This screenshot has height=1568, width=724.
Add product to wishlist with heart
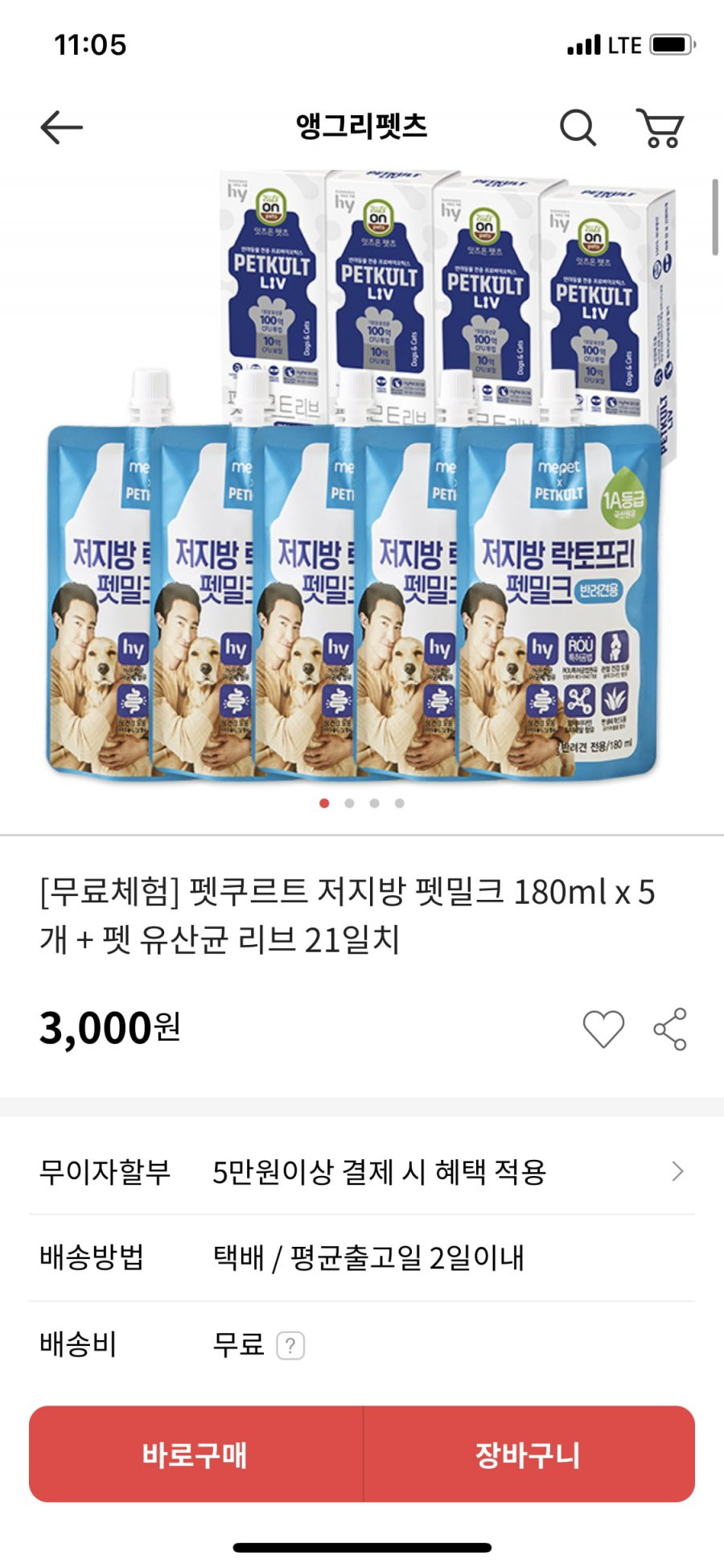(x=603, y=1029)
